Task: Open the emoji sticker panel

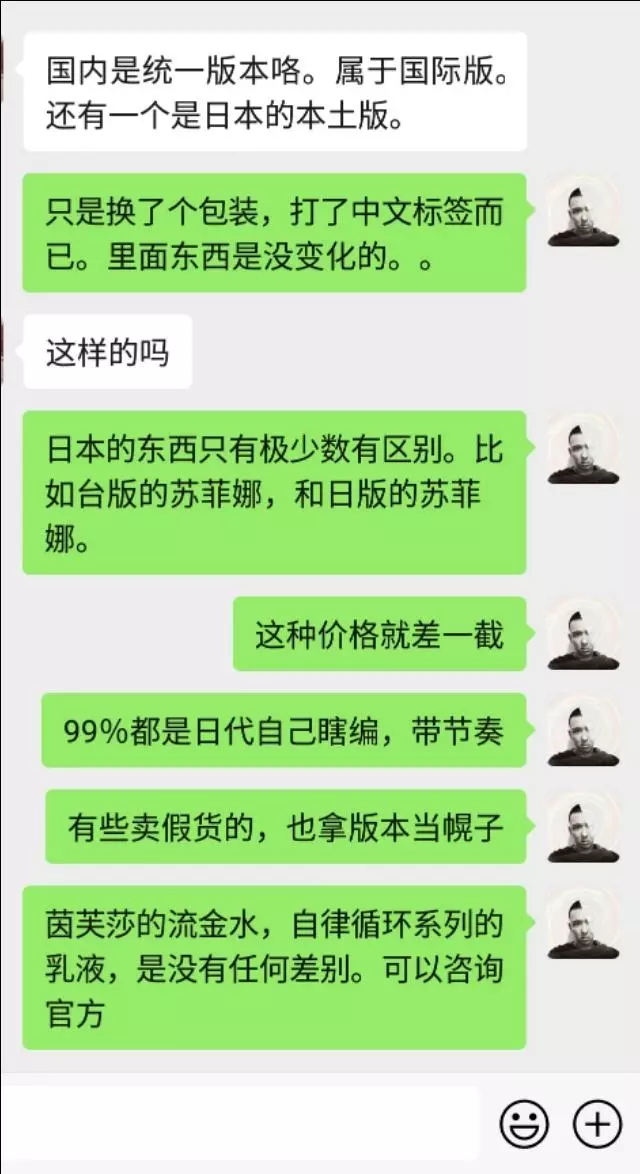Action: click(524, 1123)
